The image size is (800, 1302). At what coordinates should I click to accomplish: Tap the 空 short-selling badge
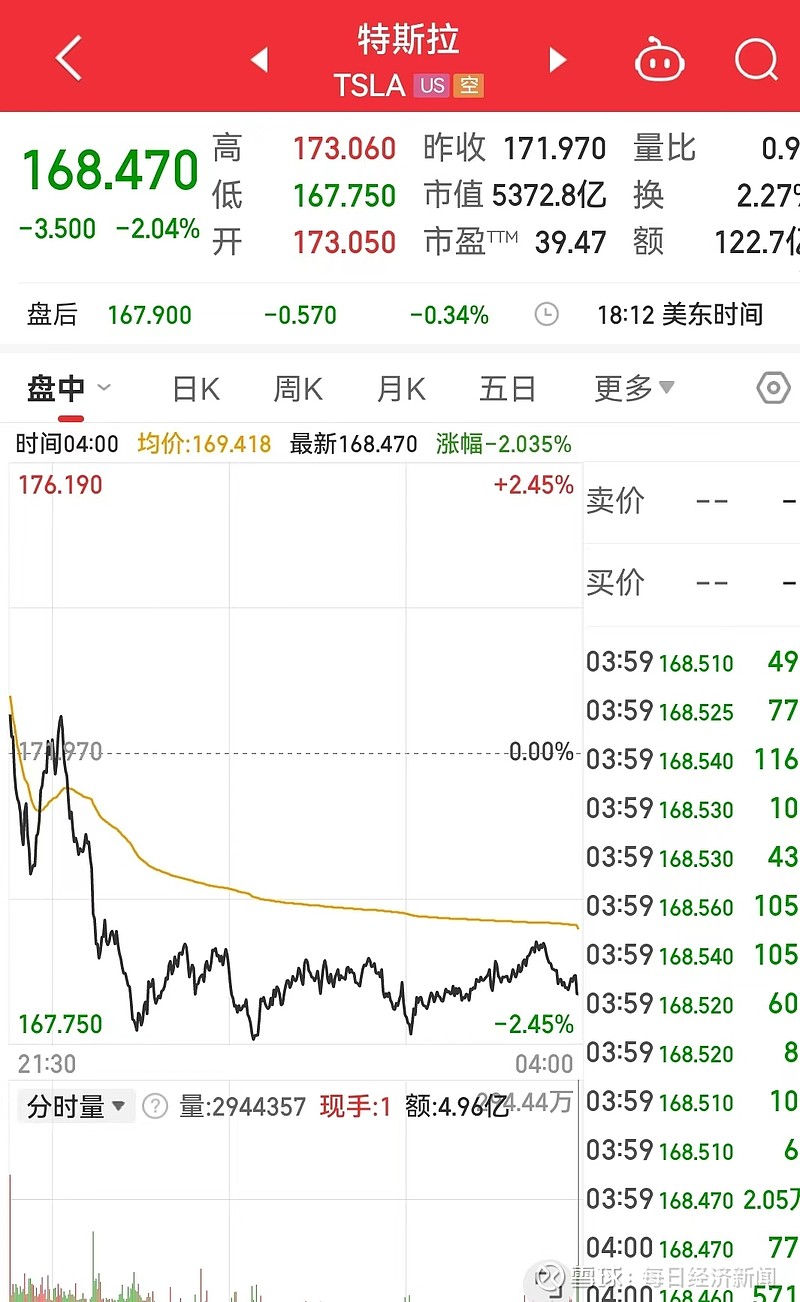tap(469, 87)
